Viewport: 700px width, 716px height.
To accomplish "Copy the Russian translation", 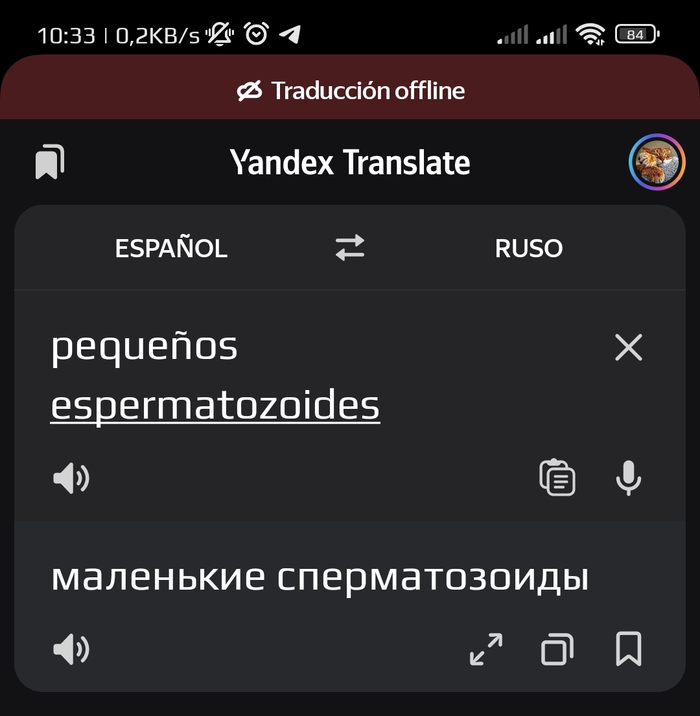I will pos(556,651).
